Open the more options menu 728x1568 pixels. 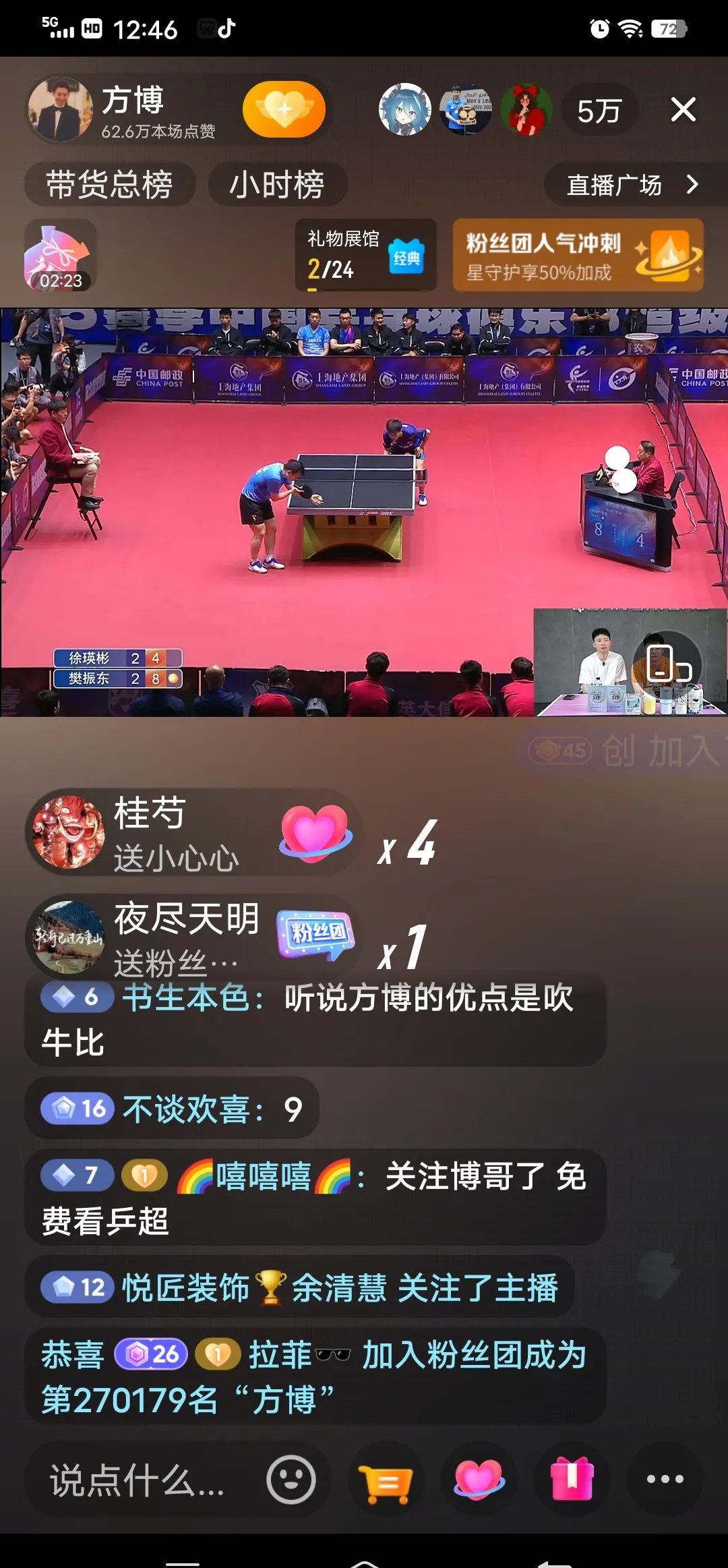[665, 1480]
